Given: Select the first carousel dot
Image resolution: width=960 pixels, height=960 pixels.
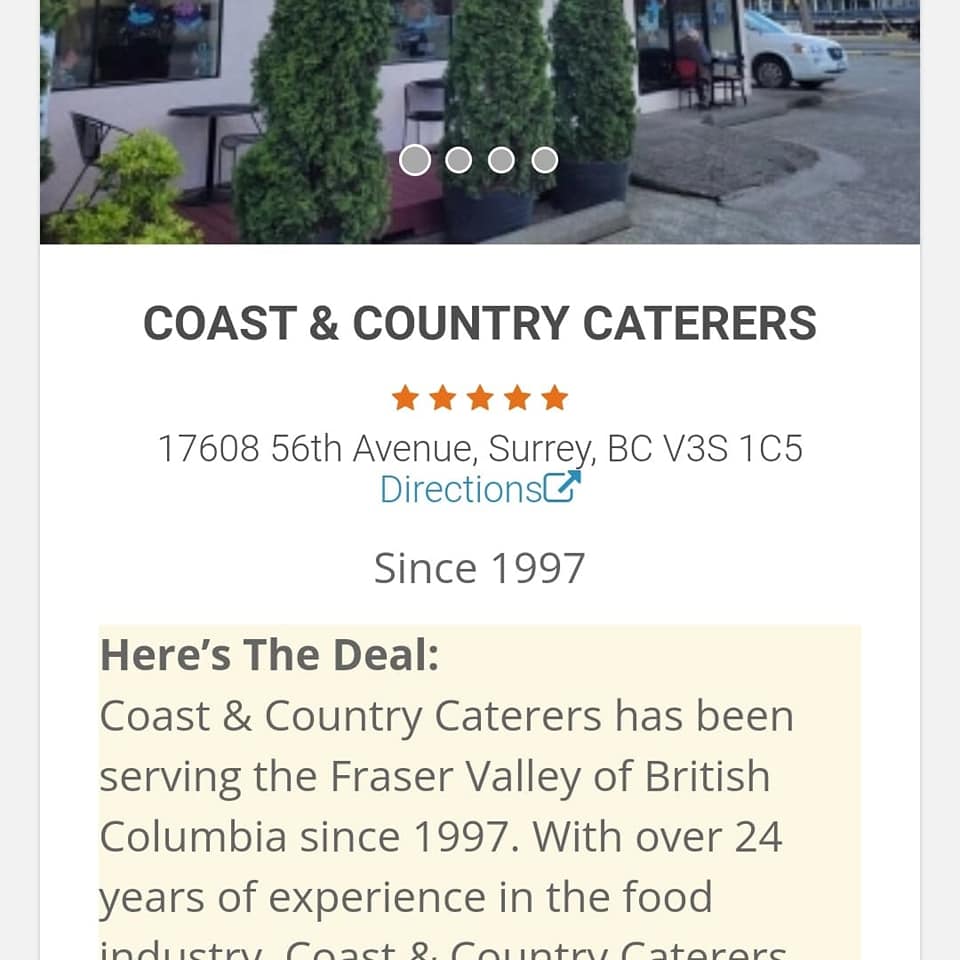Looking at the screenshot, I should pos(414,160).
